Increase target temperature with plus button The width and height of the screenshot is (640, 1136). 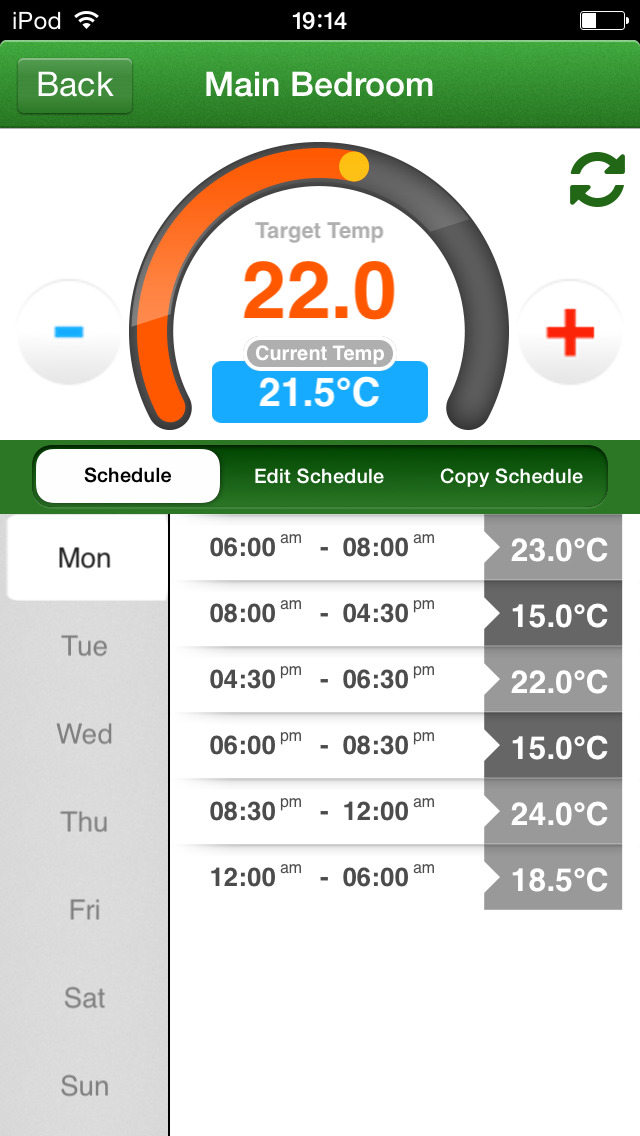[x=570, y=333]
